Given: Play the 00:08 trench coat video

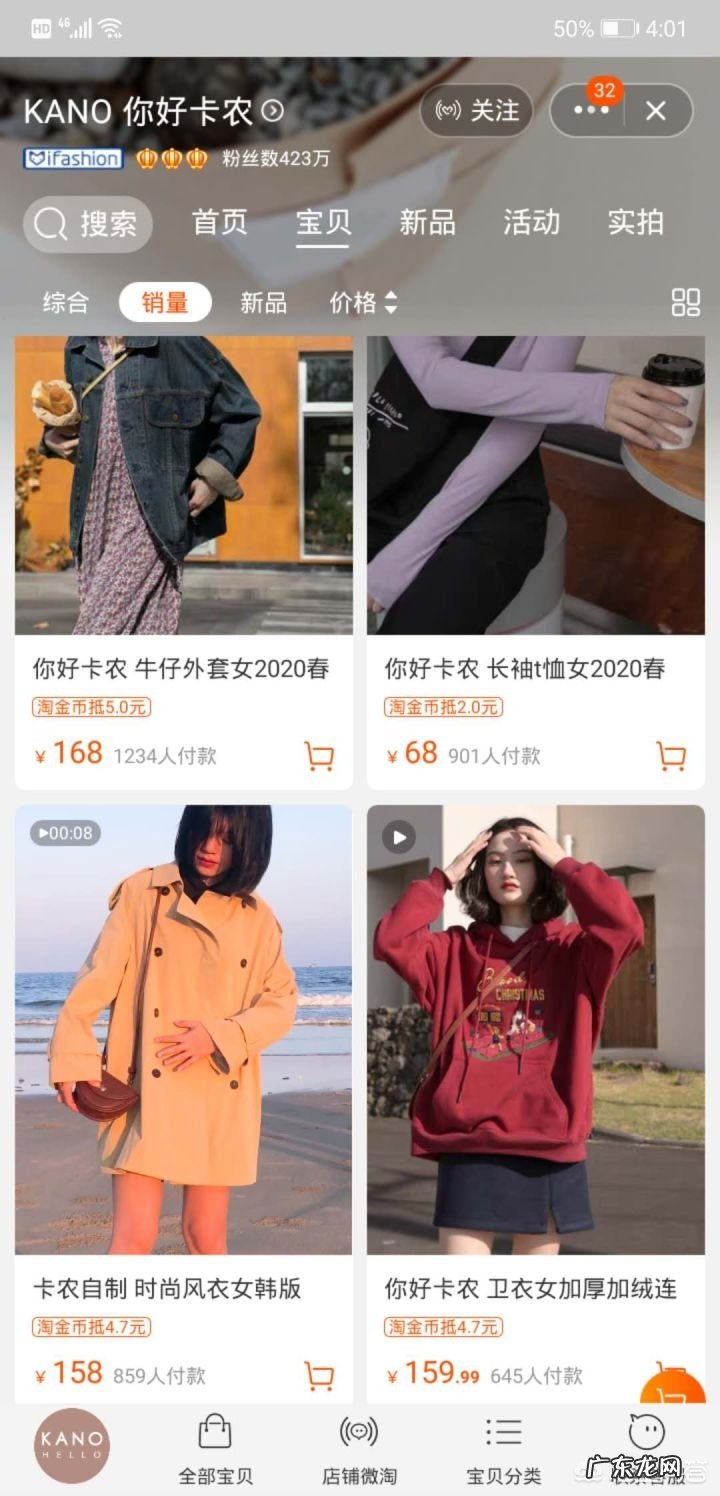Looking at the screenshot, I should coord(63,833).
